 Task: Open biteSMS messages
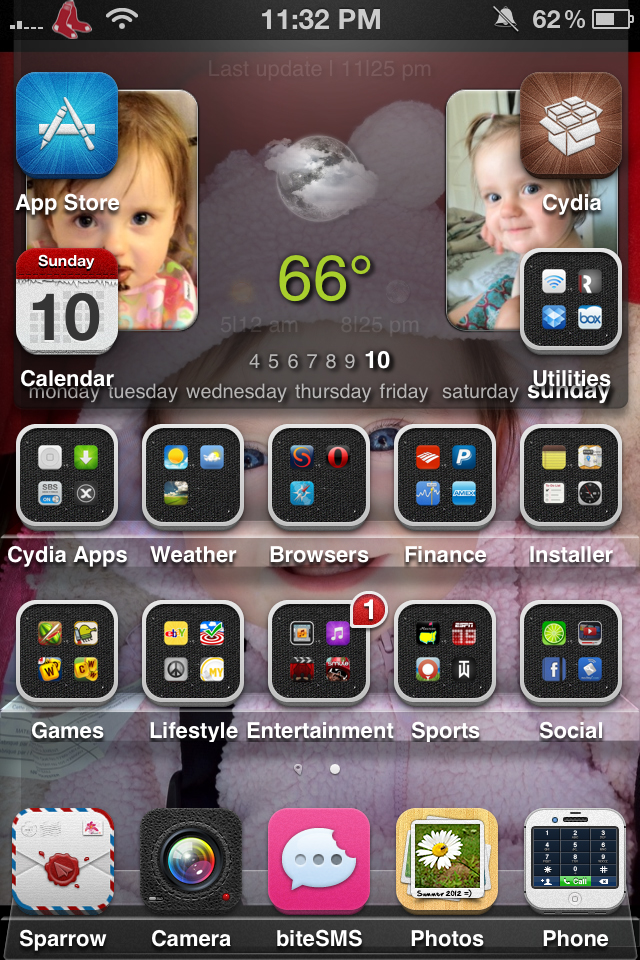click(x=319, y=860)
